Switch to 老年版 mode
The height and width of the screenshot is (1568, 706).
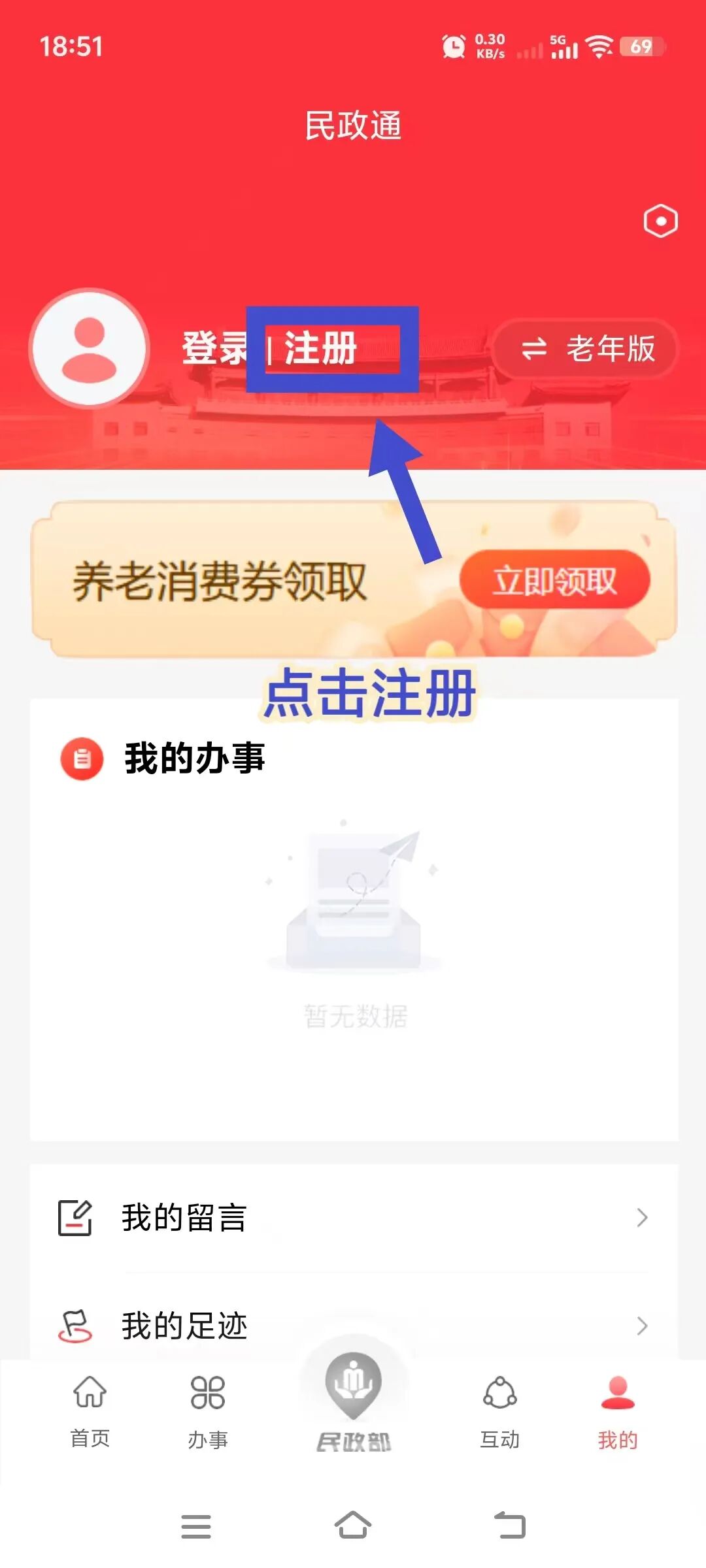pos(586,349)
